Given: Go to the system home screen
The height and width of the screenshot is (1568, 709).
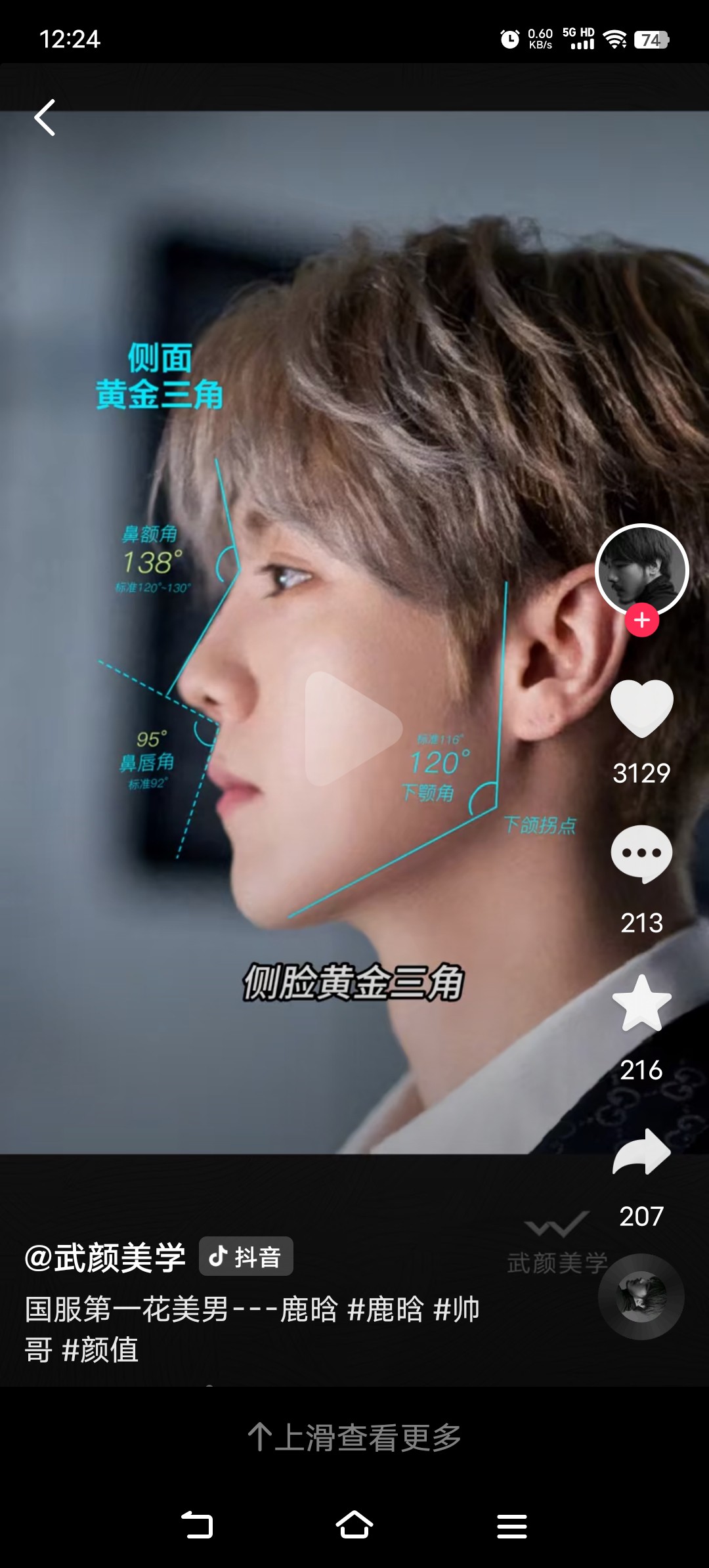Looking at the screenshot, I should click(354, 1525).
